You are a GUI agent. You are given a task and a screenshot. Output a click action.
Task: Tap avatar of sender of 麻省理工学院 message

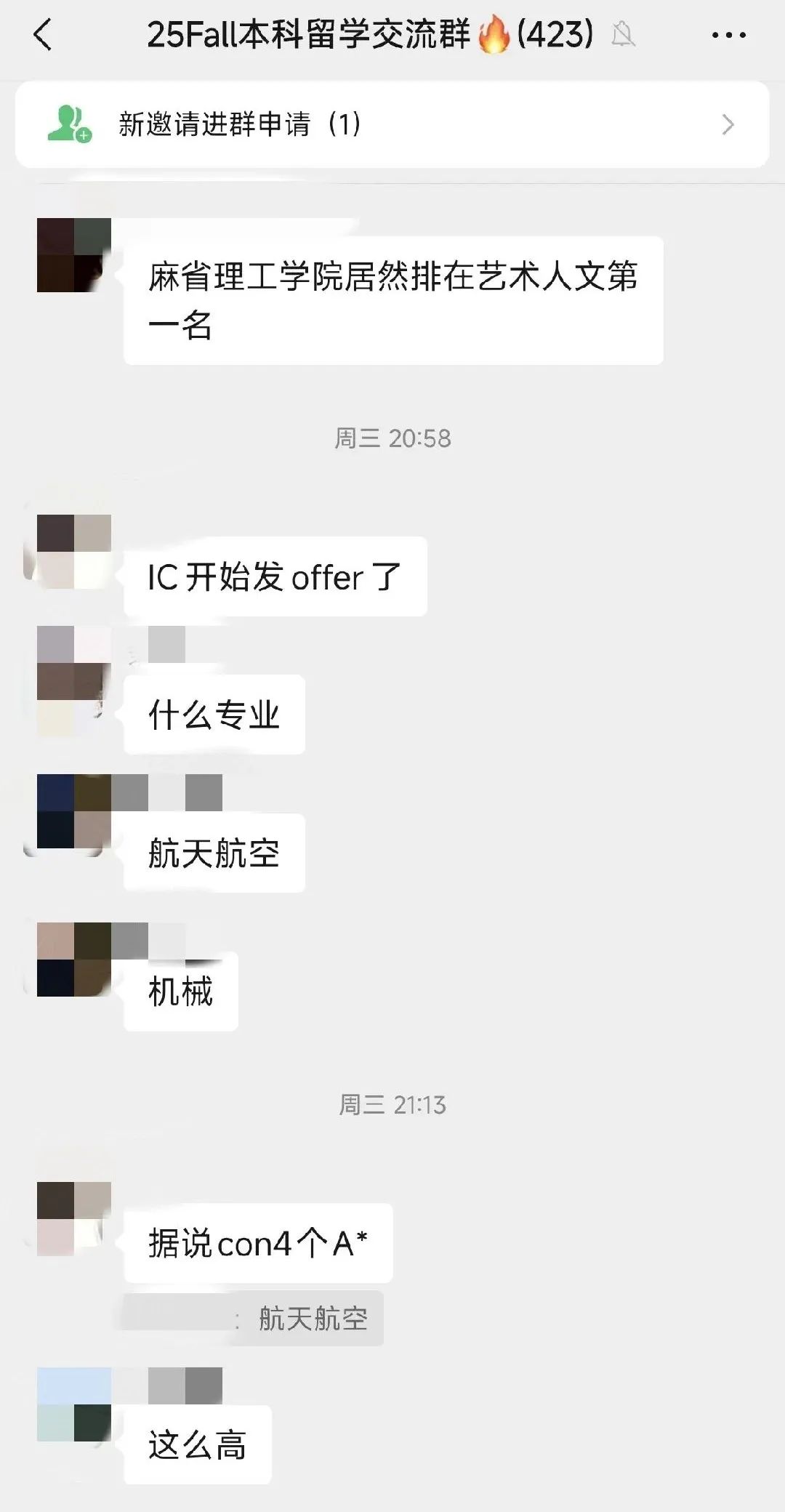coord(74,255)
